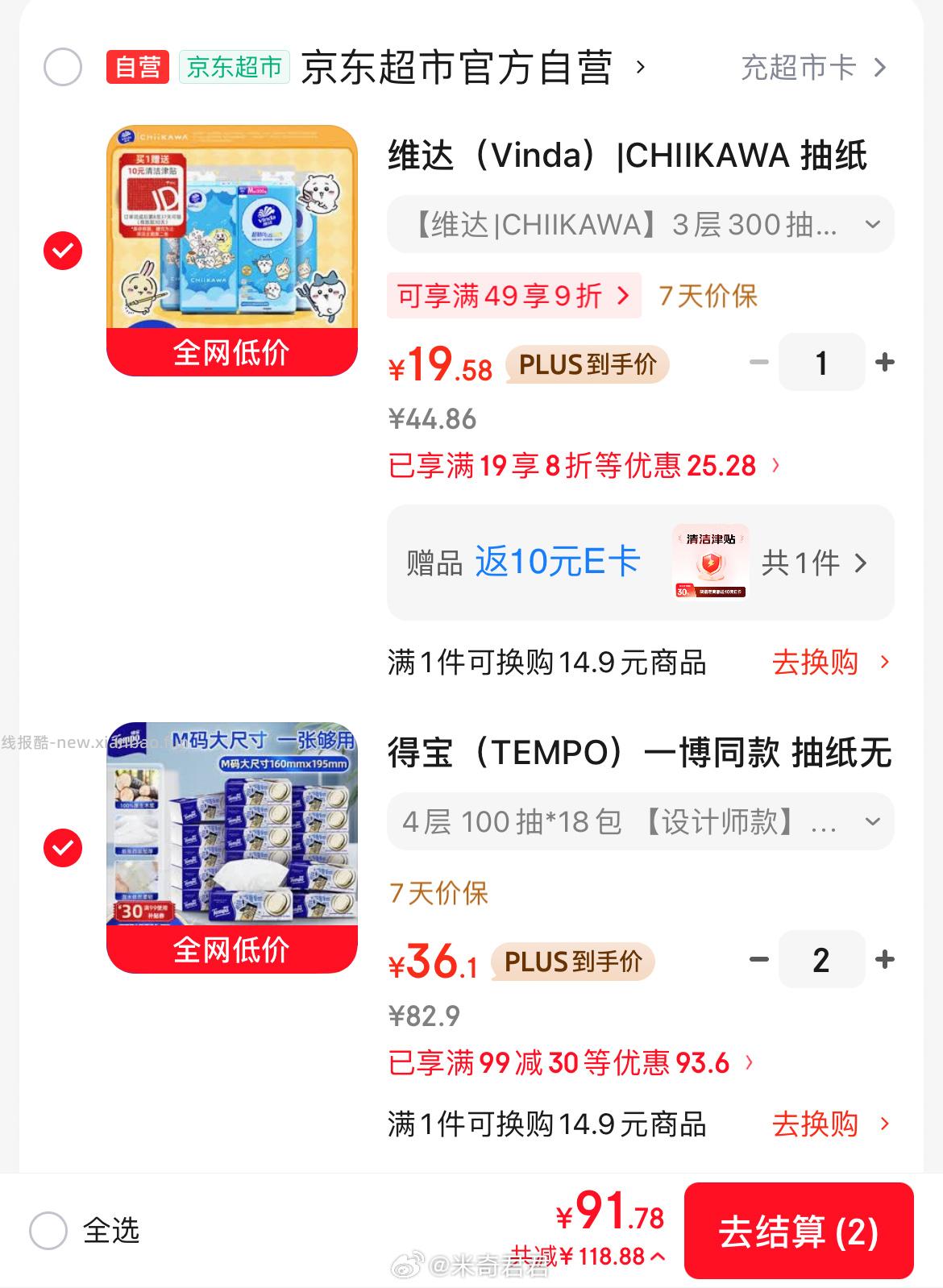The height and width of the screenshot is (1288, 943).
Task: Open 京东超市官方自营 store page
Action: 456,67
